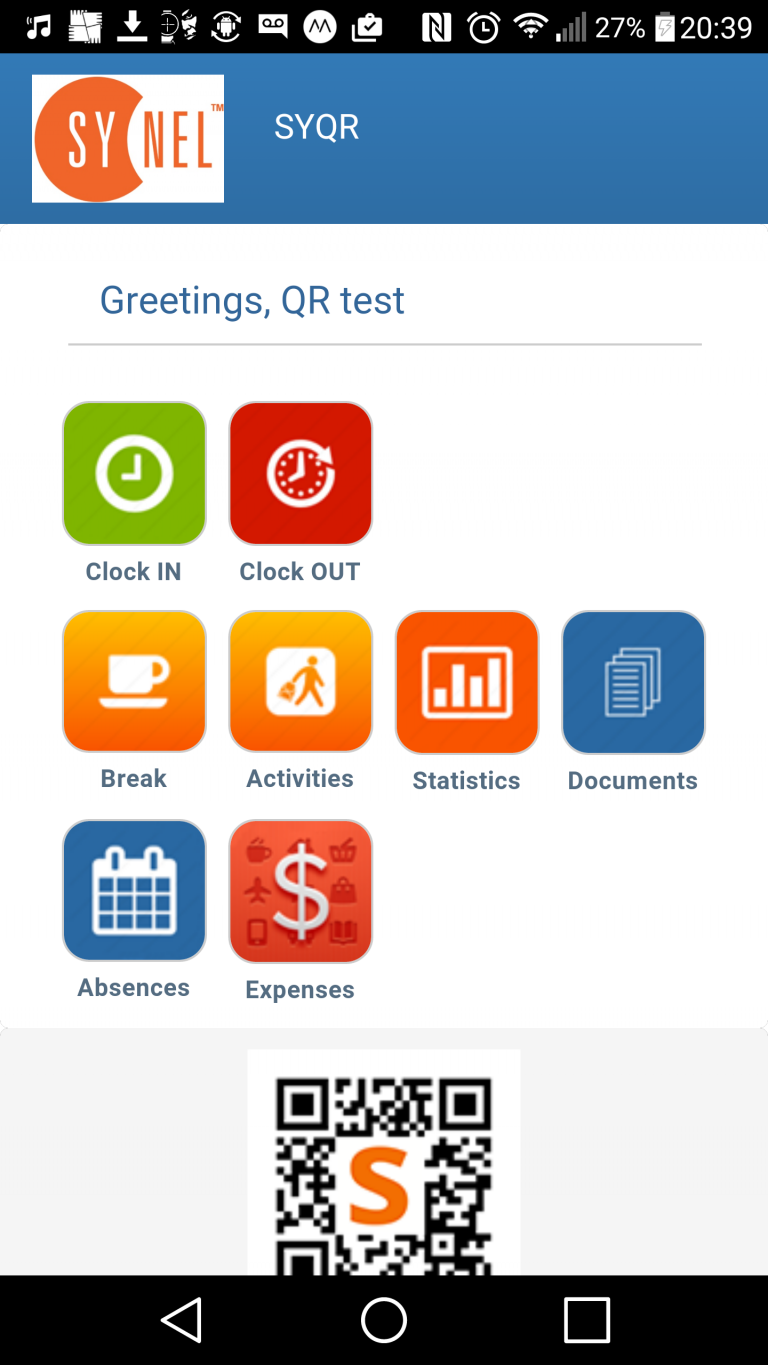Tap the system back button
The height and width of the screenshot is (1365, 768).
coord(182,1320)
